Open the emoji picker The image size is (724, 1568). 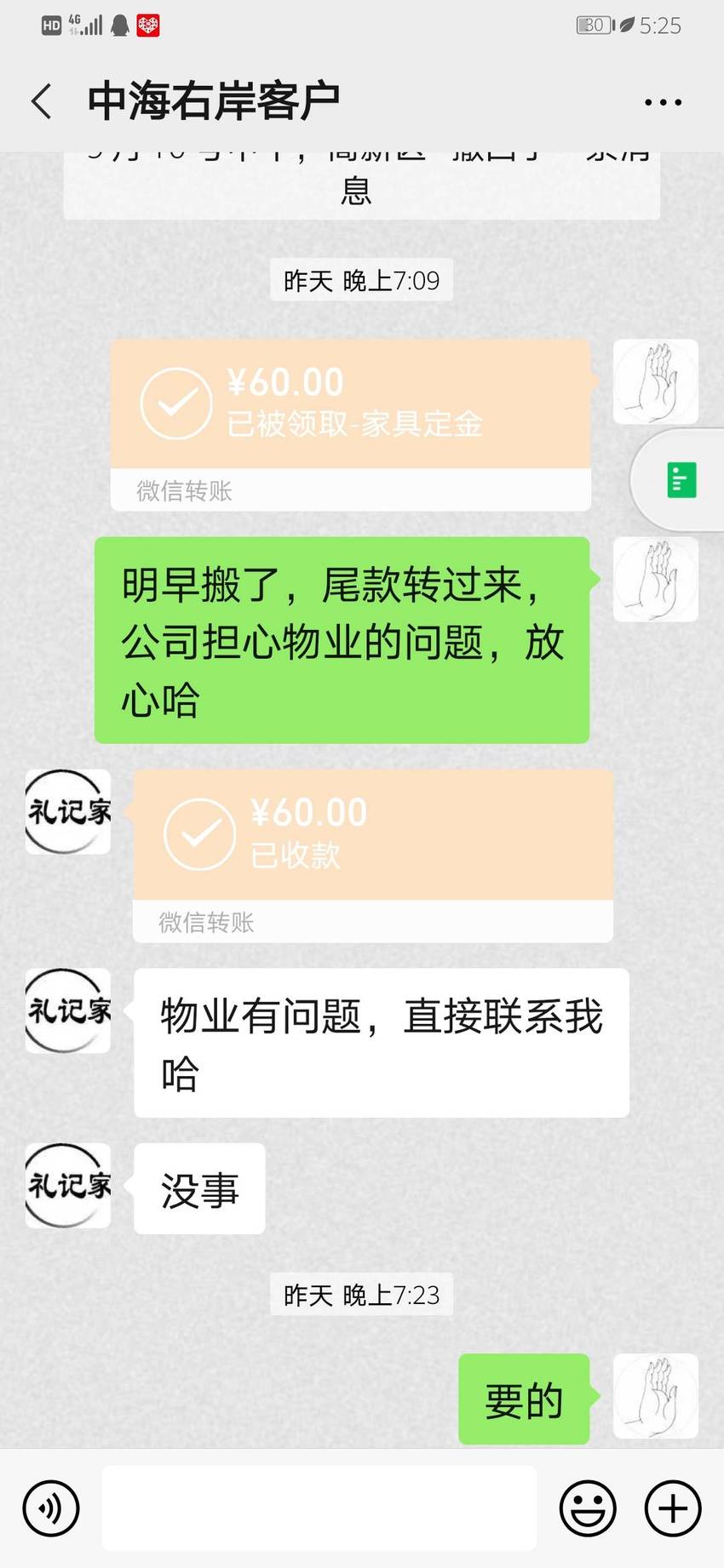pyautogui.click(x=588, y=1508)
